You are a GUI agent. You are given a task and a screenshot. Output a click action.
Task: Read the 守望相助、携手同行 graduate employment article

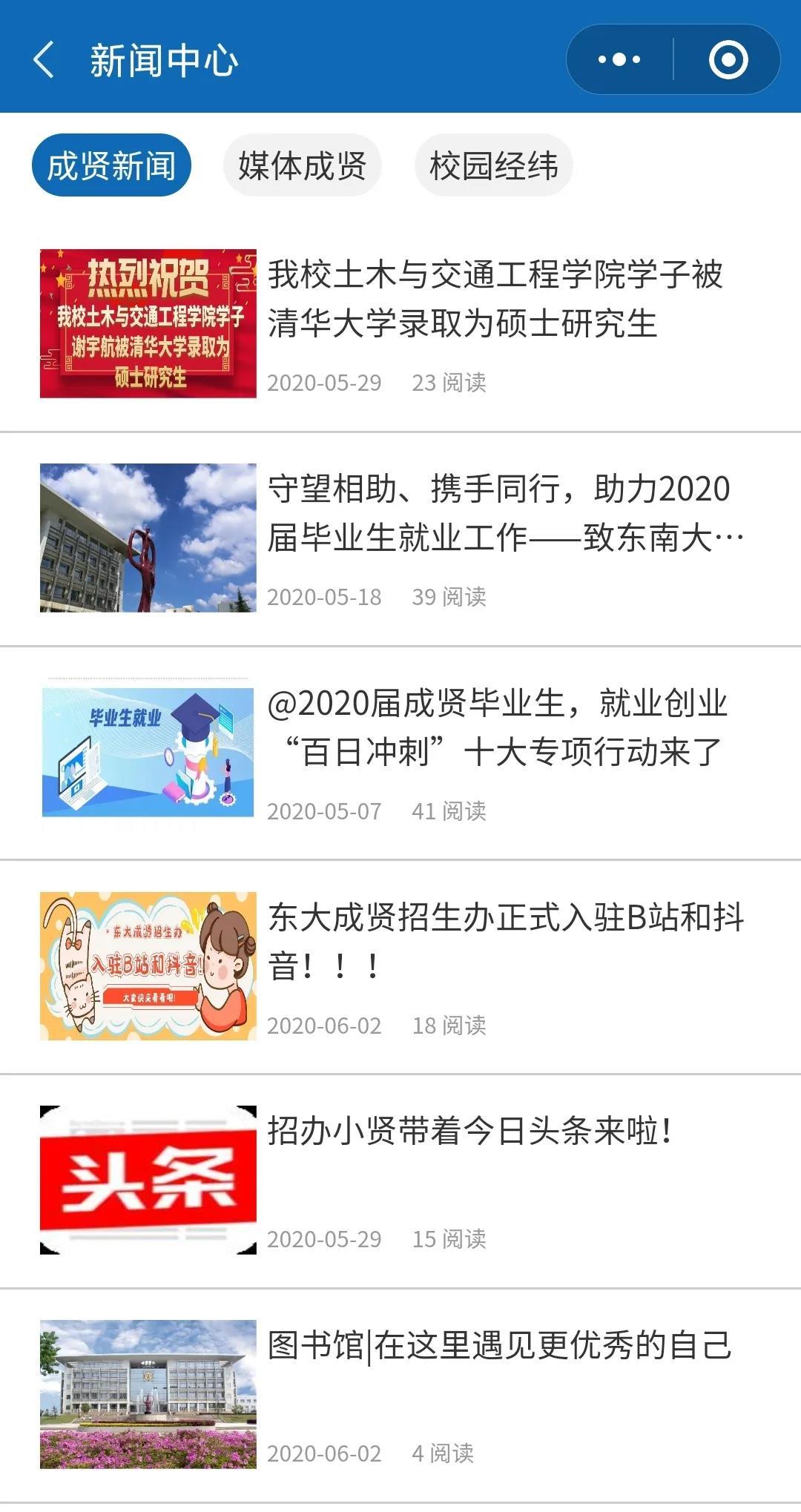click(504, 513)
